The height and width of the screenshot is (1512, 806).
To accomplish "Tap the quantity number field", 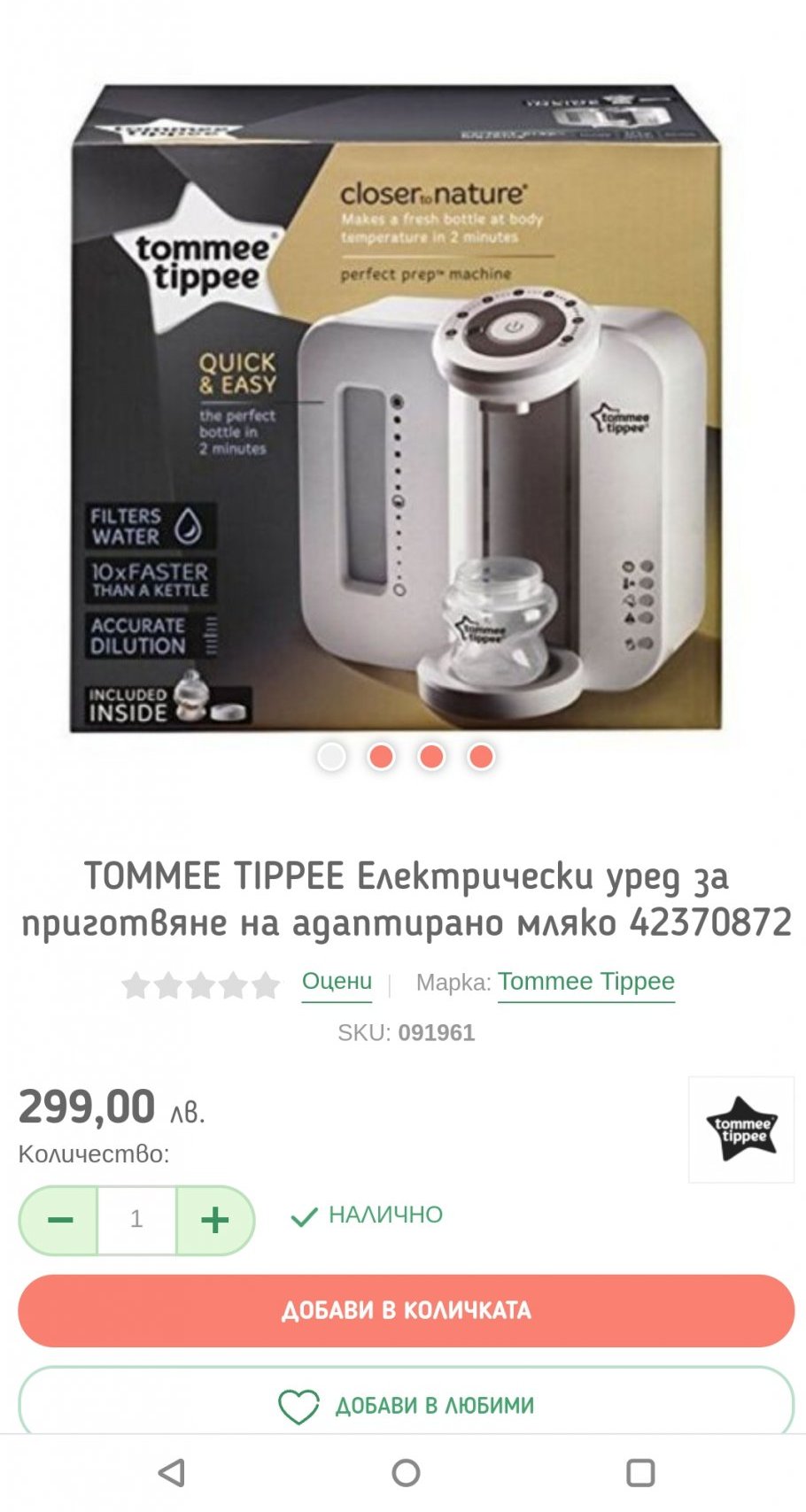I will pos(136,1220).
